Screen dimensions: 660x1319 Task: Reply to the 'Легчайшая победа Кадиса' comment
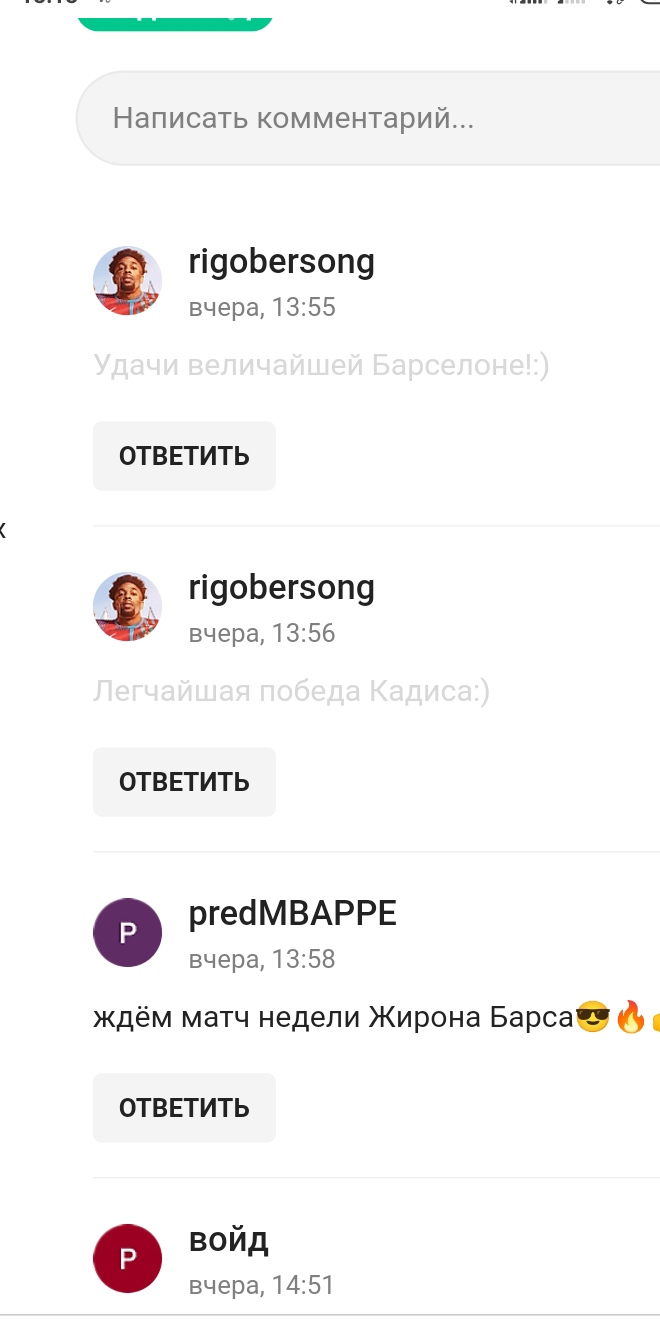184,782
